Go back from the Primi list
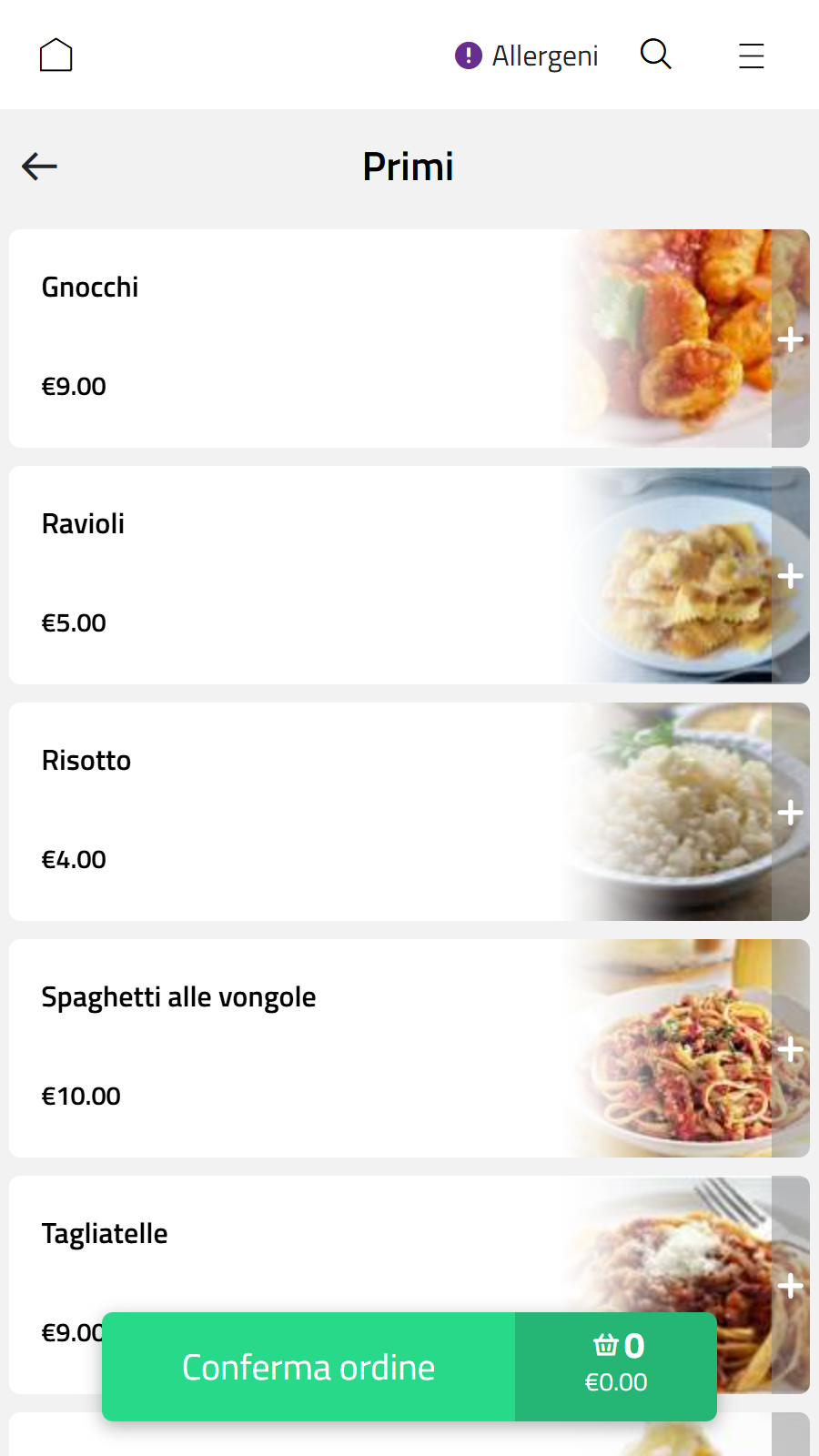The height and width of the screenshot is (1456, 819). (x=40, y=167)
